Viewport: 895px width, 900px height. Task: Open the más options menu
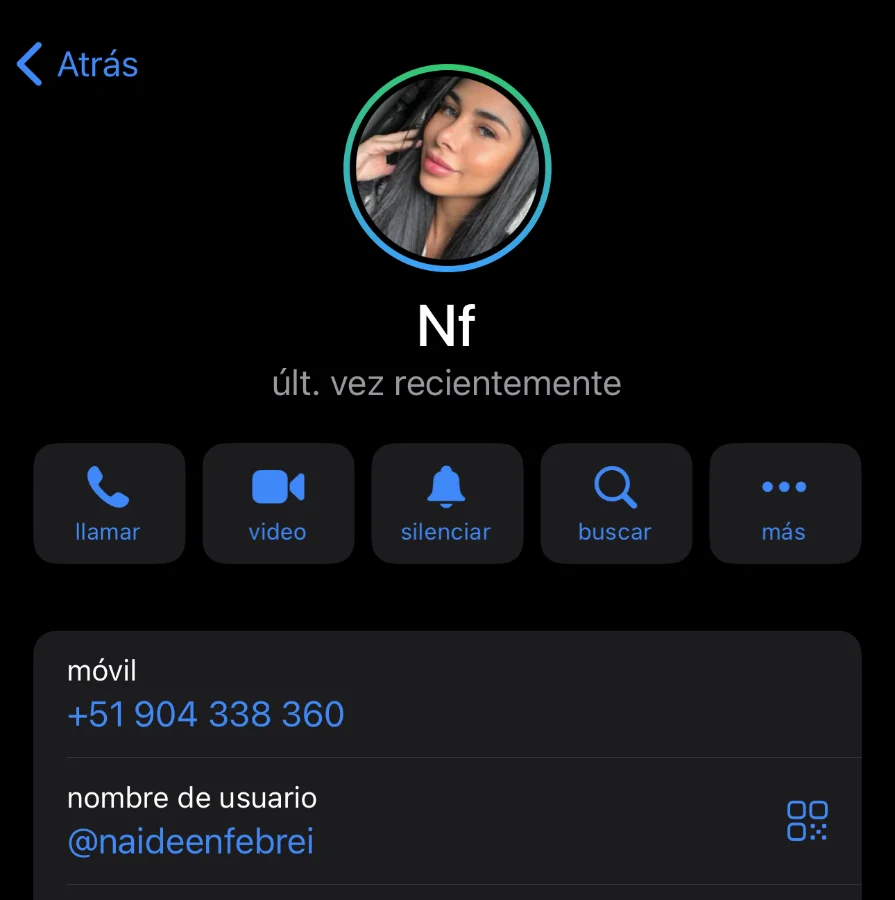point(785,504)
